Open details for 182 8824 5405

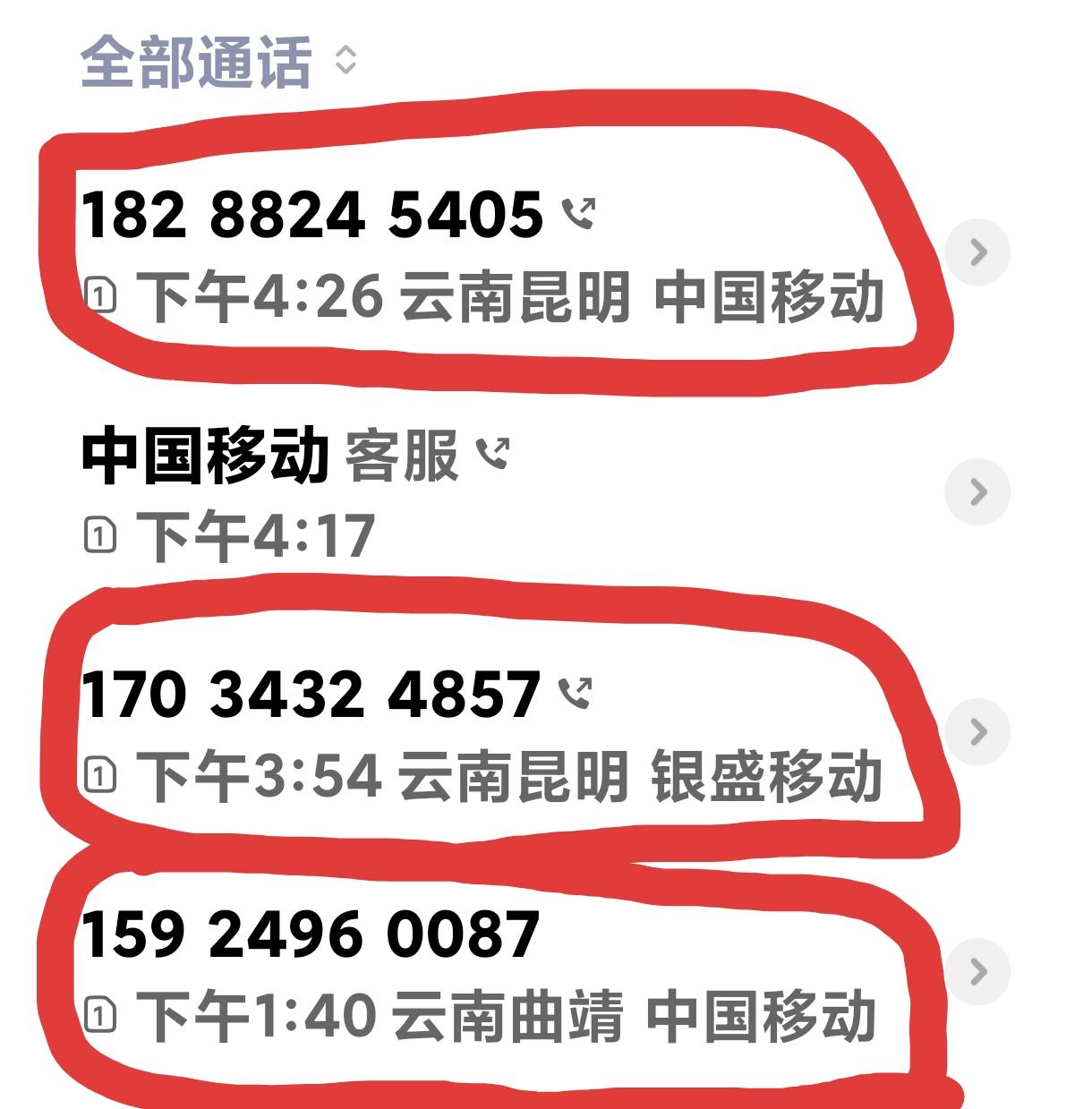click(977, 252)
